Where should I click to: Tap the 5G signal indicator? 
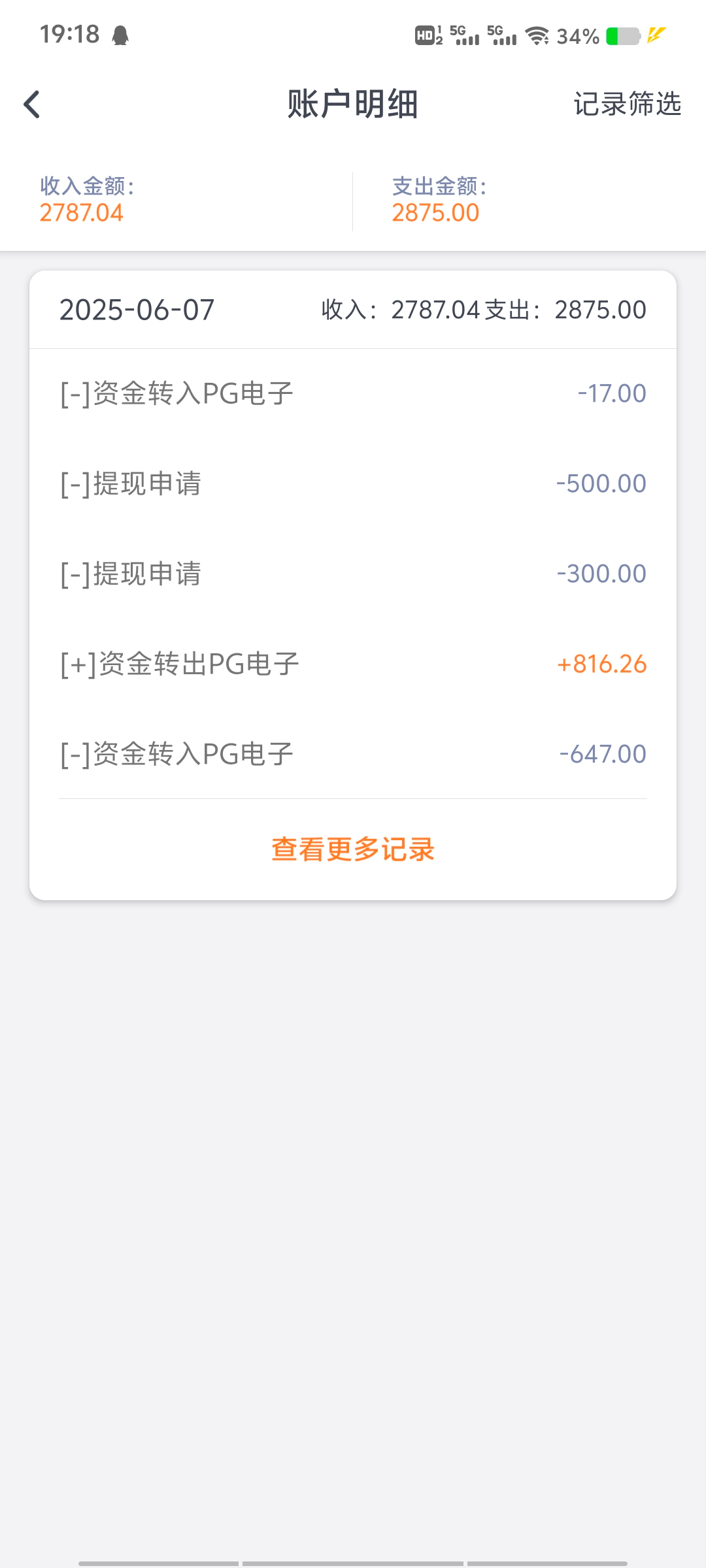(462, 35)
